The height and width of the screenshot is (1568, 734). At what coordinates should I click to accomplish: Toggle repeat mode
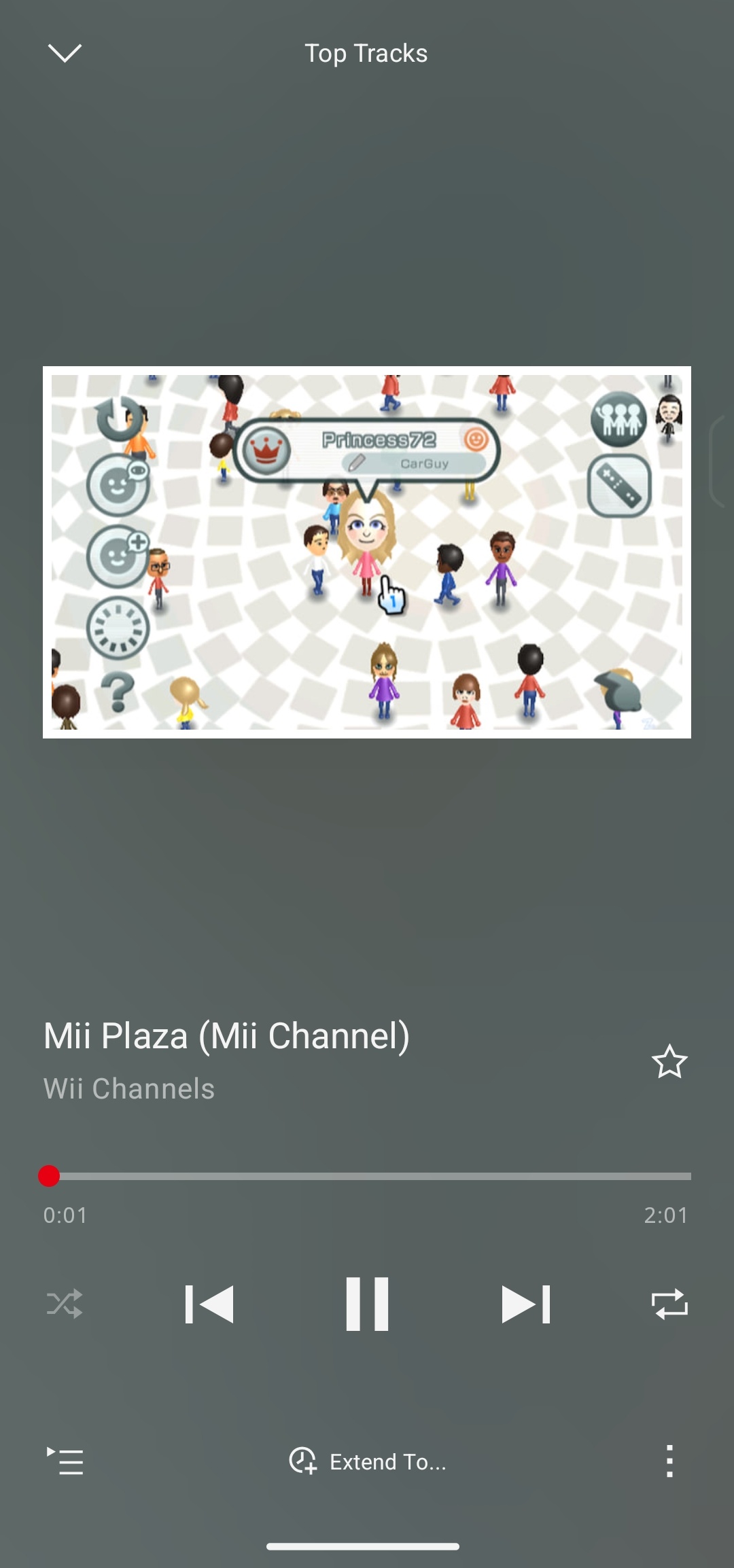(669, 1304)
